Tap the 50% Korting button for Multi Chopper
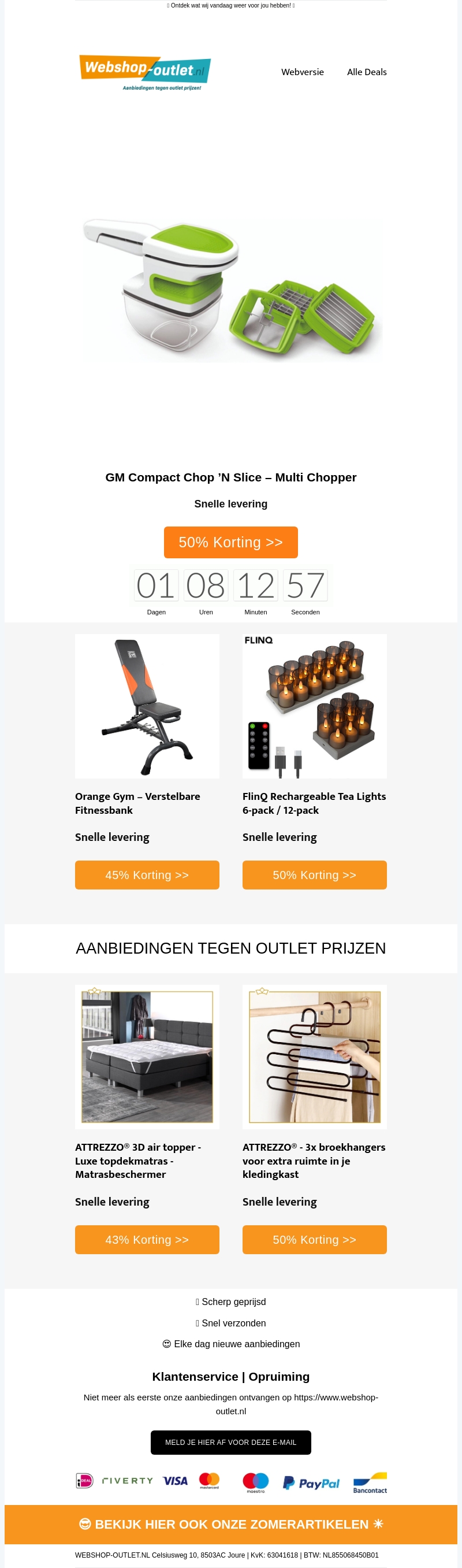The image size is (462, 1568). click(x=230, y=542)
